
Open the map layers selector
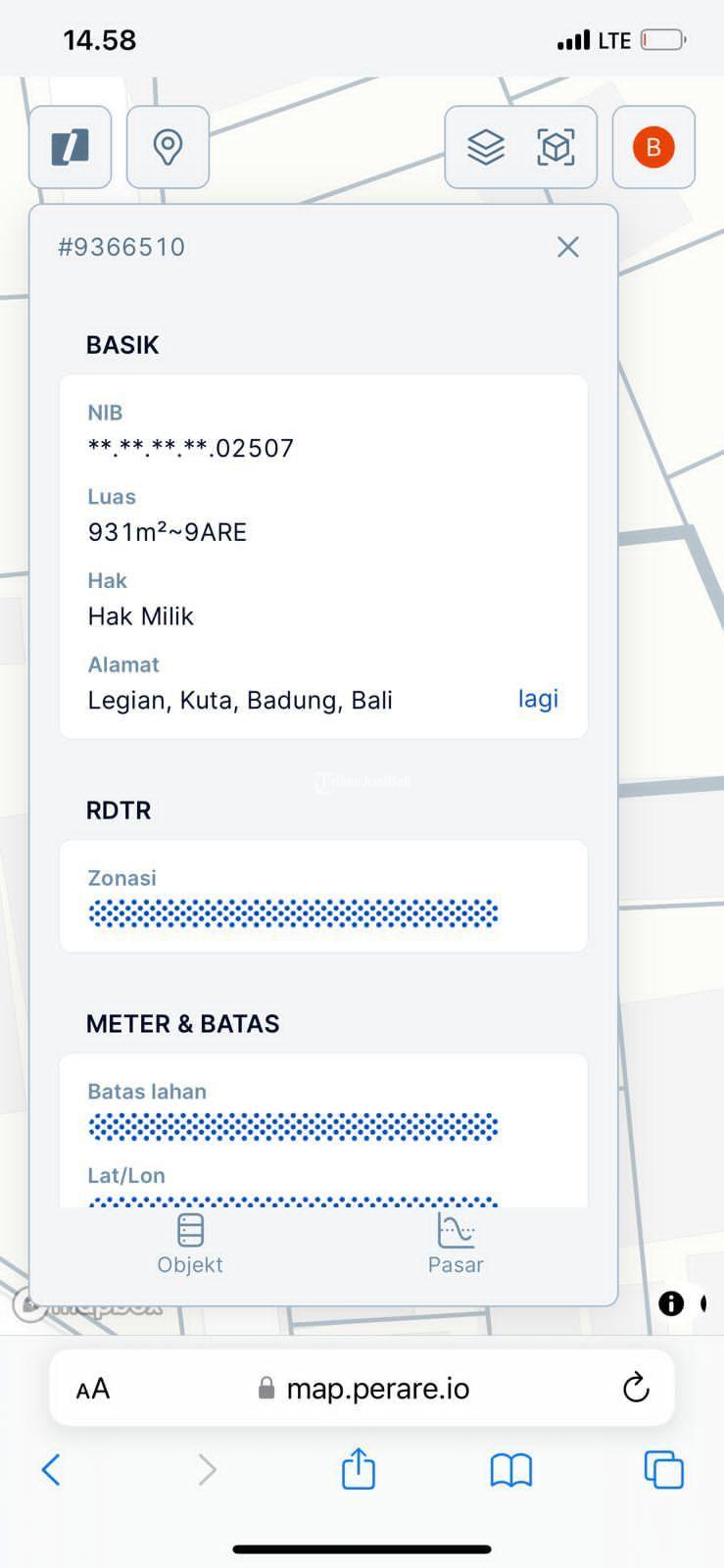coord(486,147)
